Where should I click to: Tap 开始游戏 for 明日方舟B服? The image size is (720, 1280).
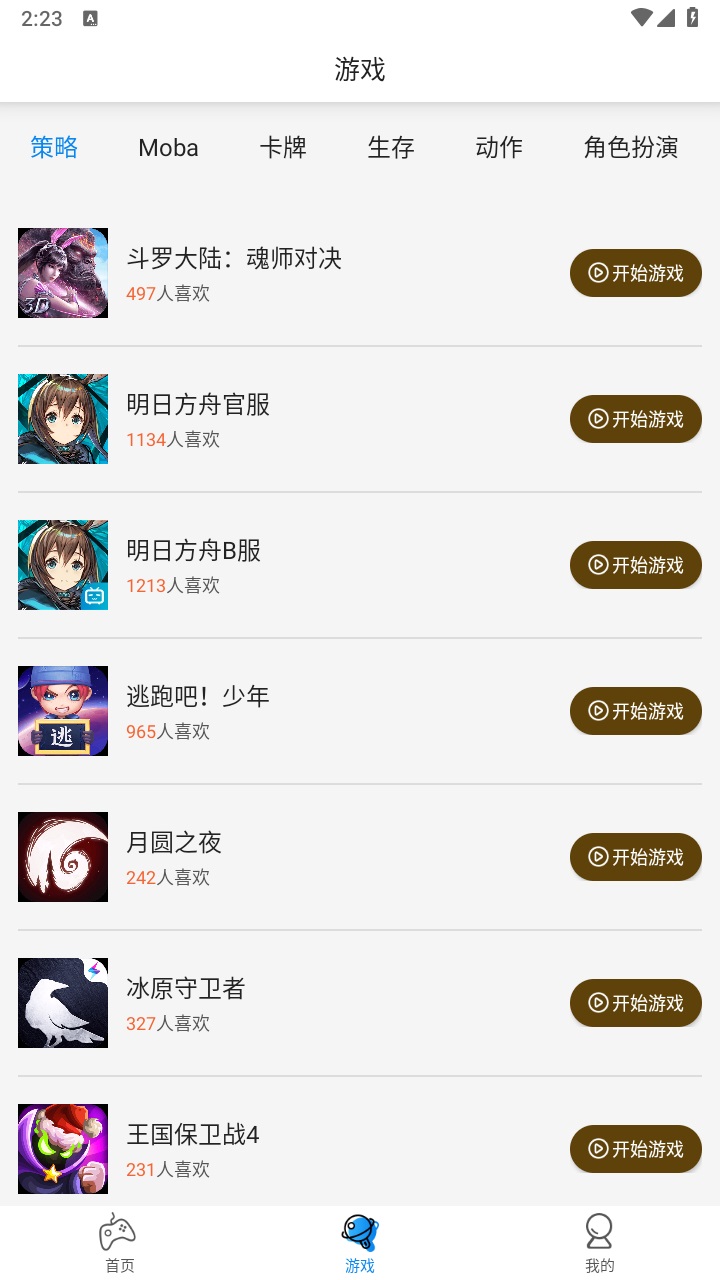pos(636,565)
